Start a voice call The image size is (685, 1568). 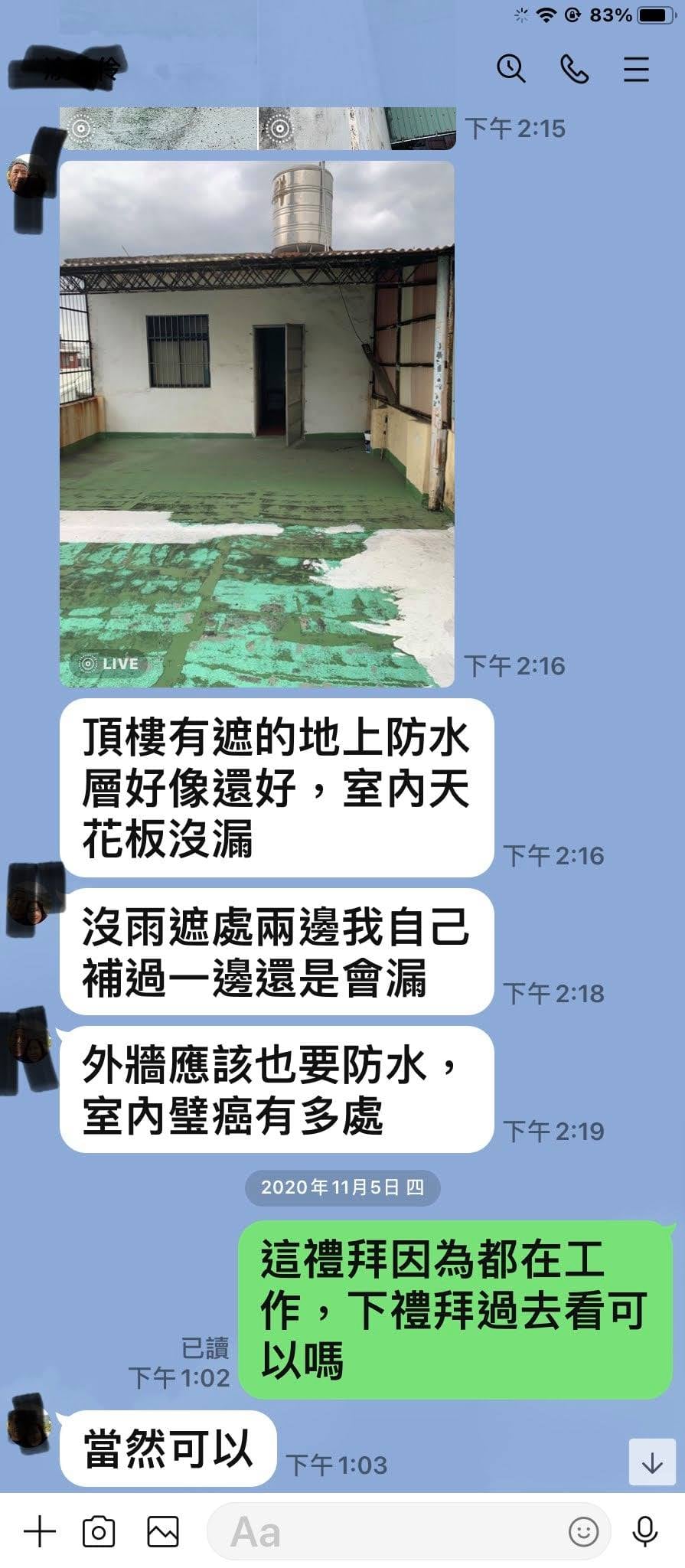pos(574,69)
